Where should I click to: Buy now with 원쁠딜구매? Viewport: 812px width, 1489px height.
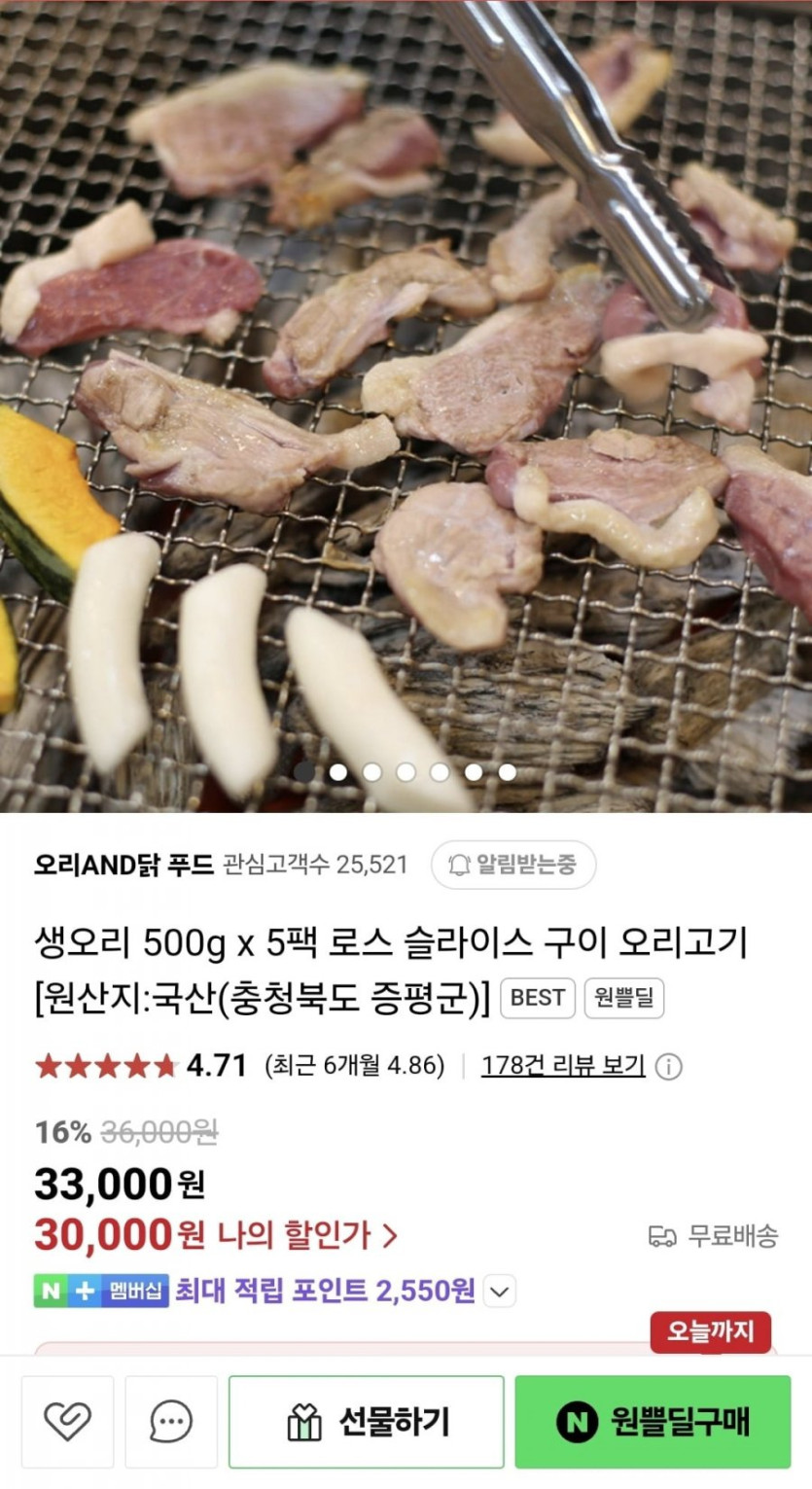653,1421
